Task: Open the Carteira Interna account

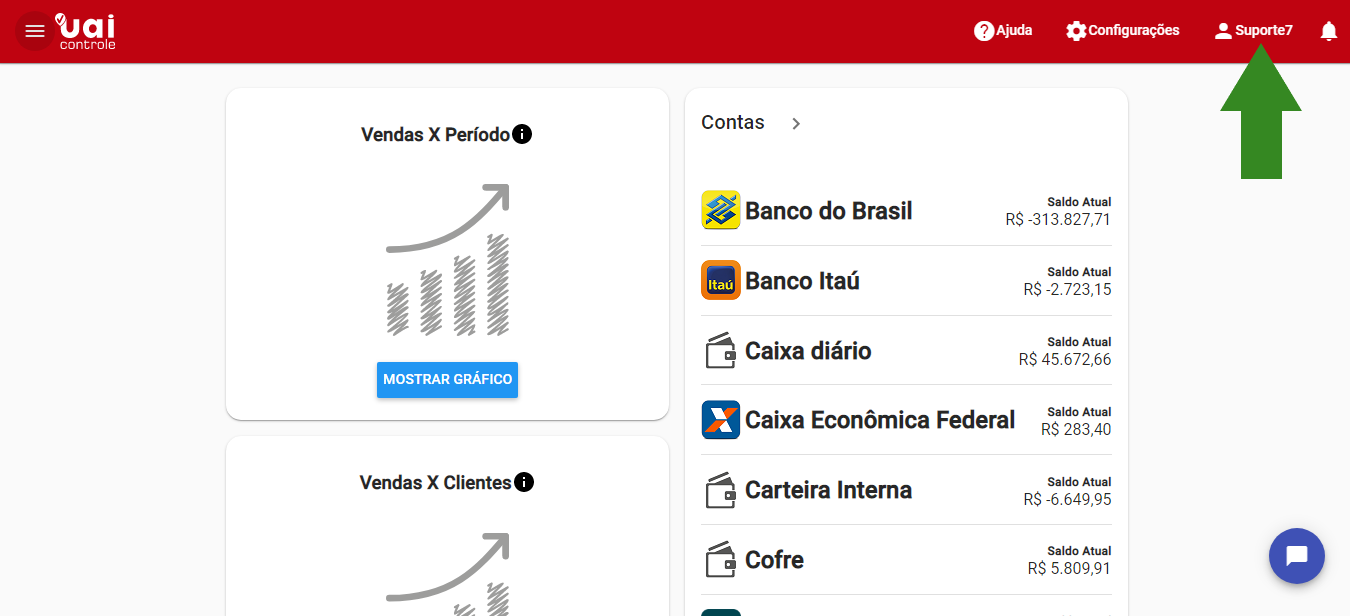Action: coord(828,490)
